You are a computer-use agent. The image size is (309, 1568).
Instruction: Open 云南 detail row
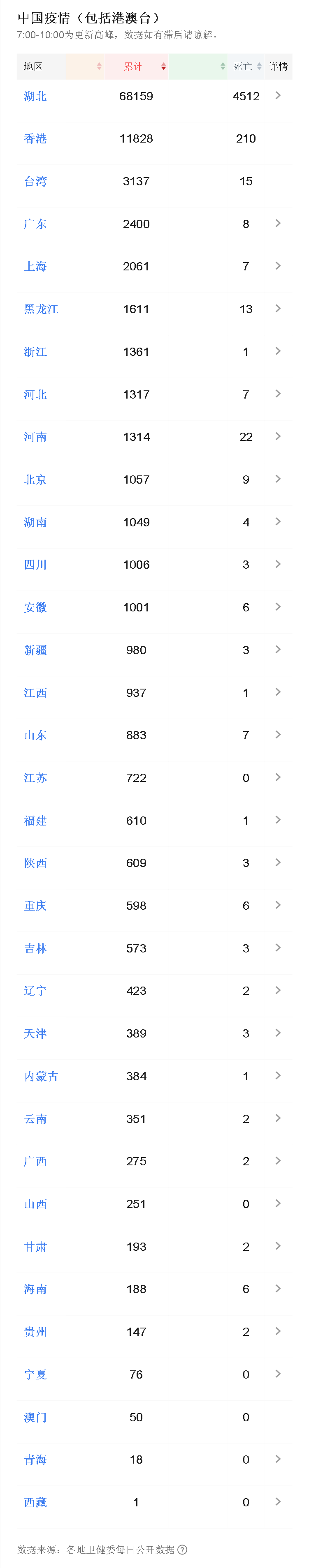click(x=278, y=1118)
